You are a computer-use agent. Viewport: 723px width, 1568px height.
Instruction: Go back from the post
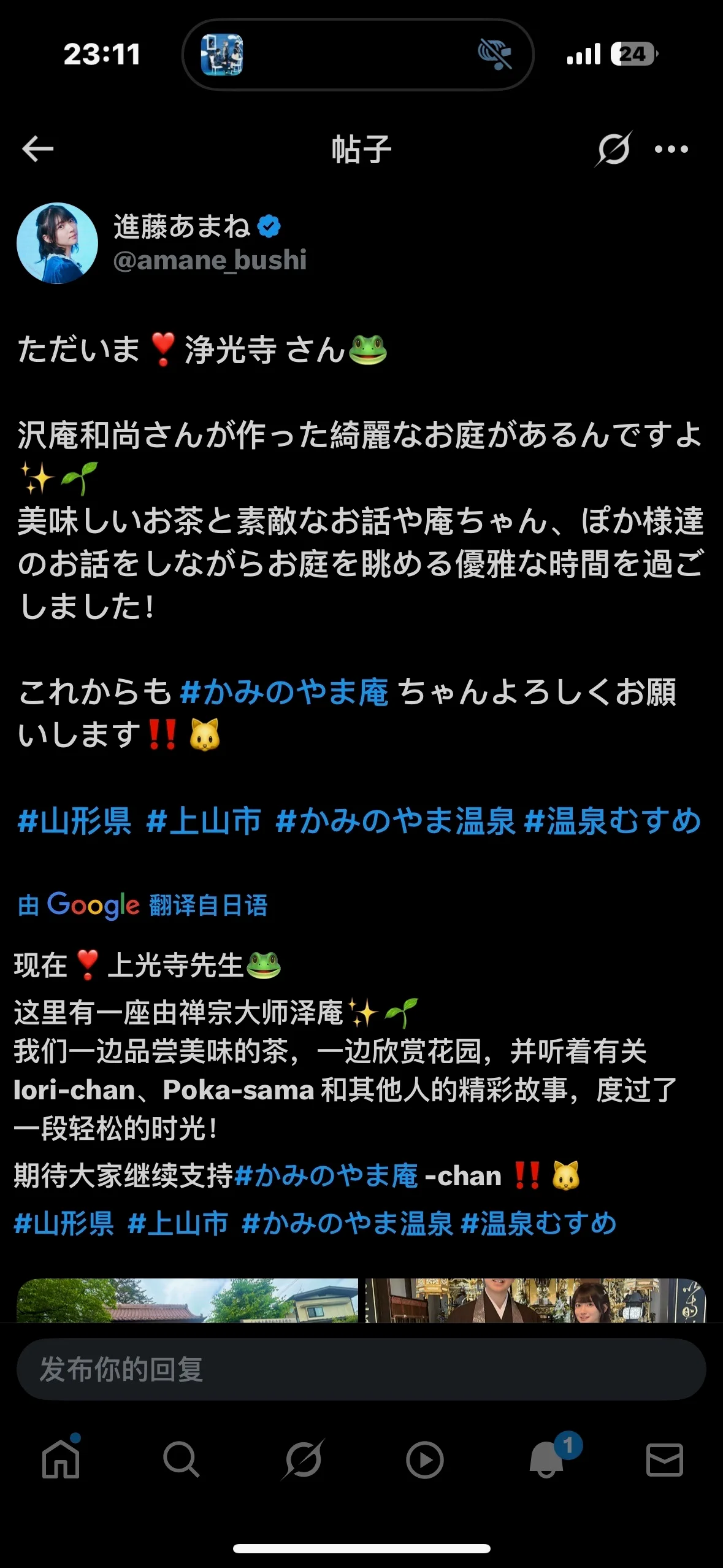click(38, 149)
